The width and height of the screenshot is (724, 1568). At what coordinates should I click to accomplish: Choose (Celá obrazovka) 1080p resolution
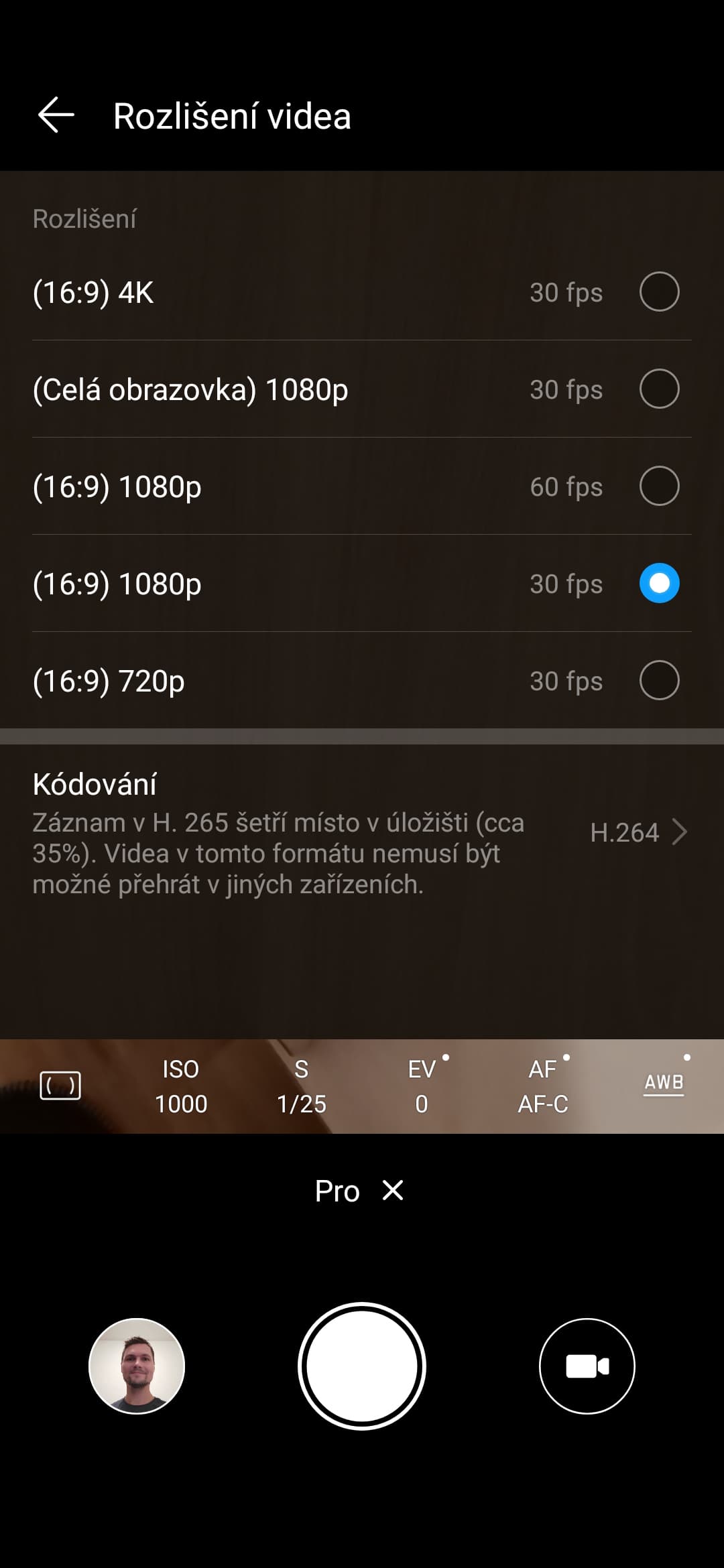(x=659, y=389)
